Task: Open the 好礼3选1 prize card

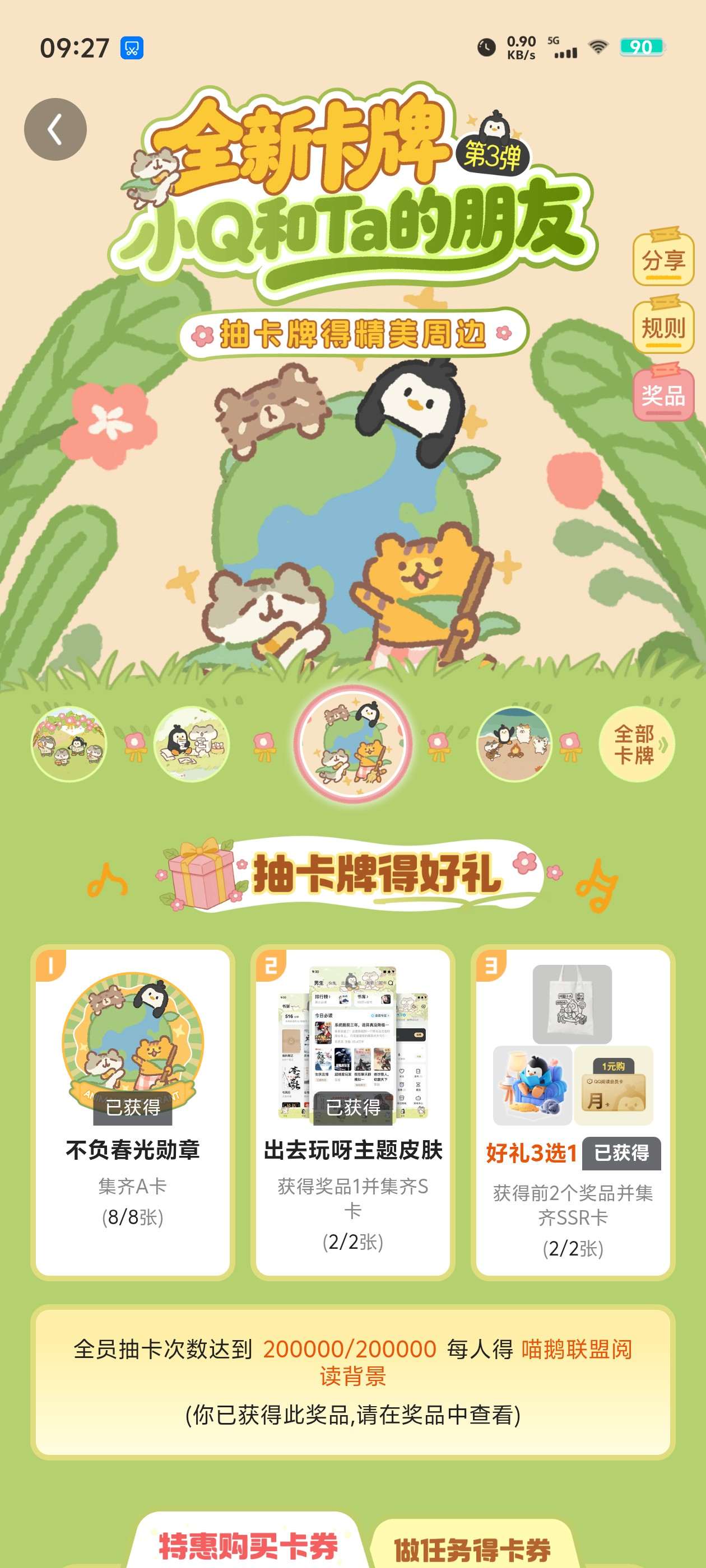Action: click(572, 1112)
